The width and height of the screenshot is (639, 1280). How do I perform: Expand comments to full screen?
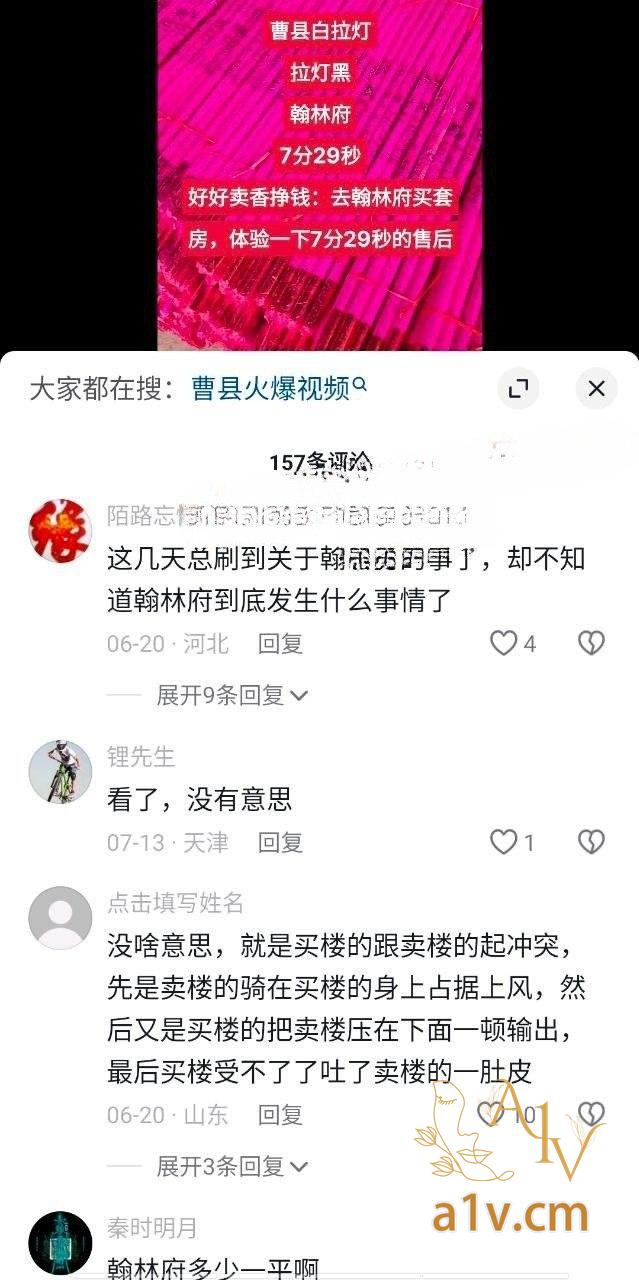[517, 388]
